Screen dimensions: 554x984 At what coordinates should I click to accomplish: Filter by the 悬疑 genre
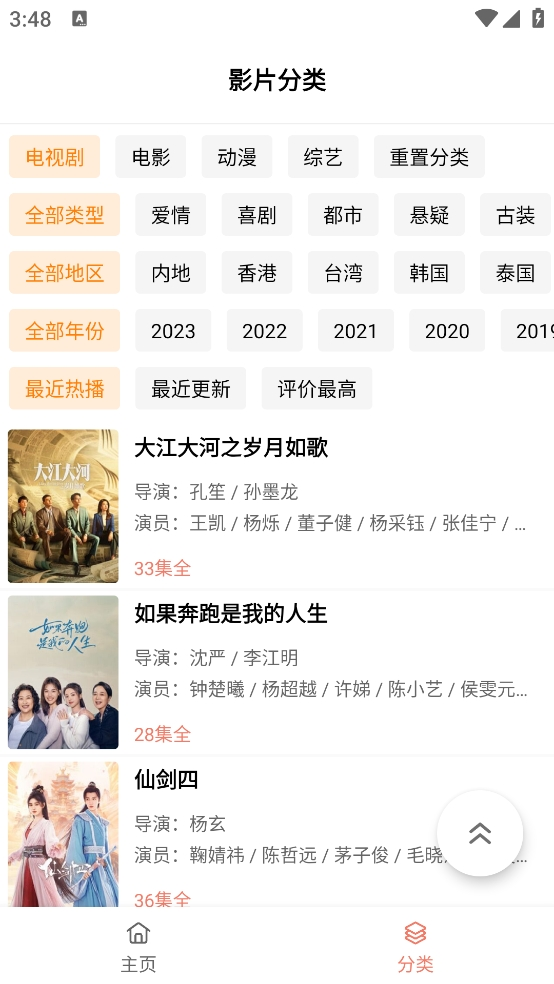(x=429, y=215)
